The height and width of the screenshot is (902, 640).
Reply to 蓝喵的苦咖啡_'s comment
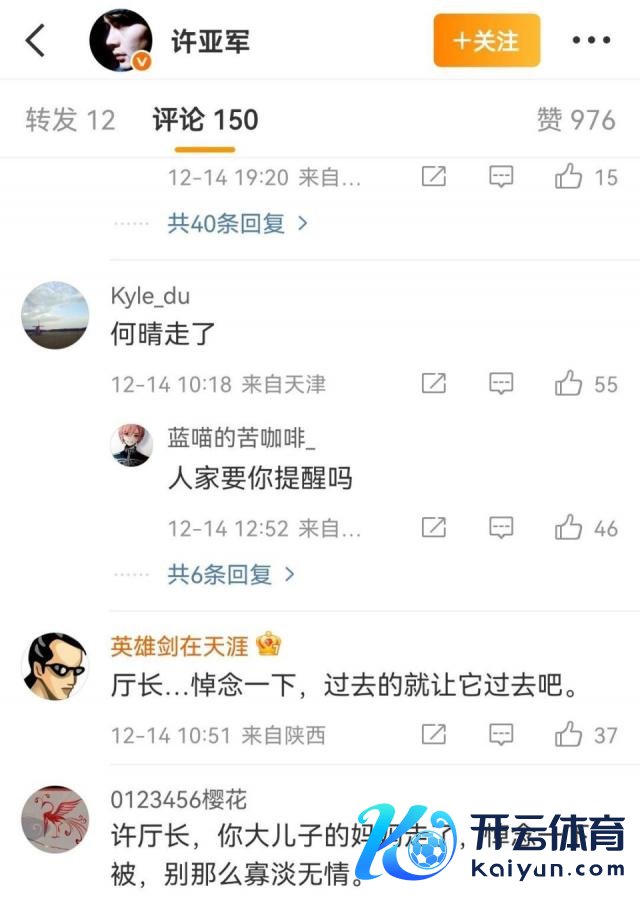pos(501,527)
